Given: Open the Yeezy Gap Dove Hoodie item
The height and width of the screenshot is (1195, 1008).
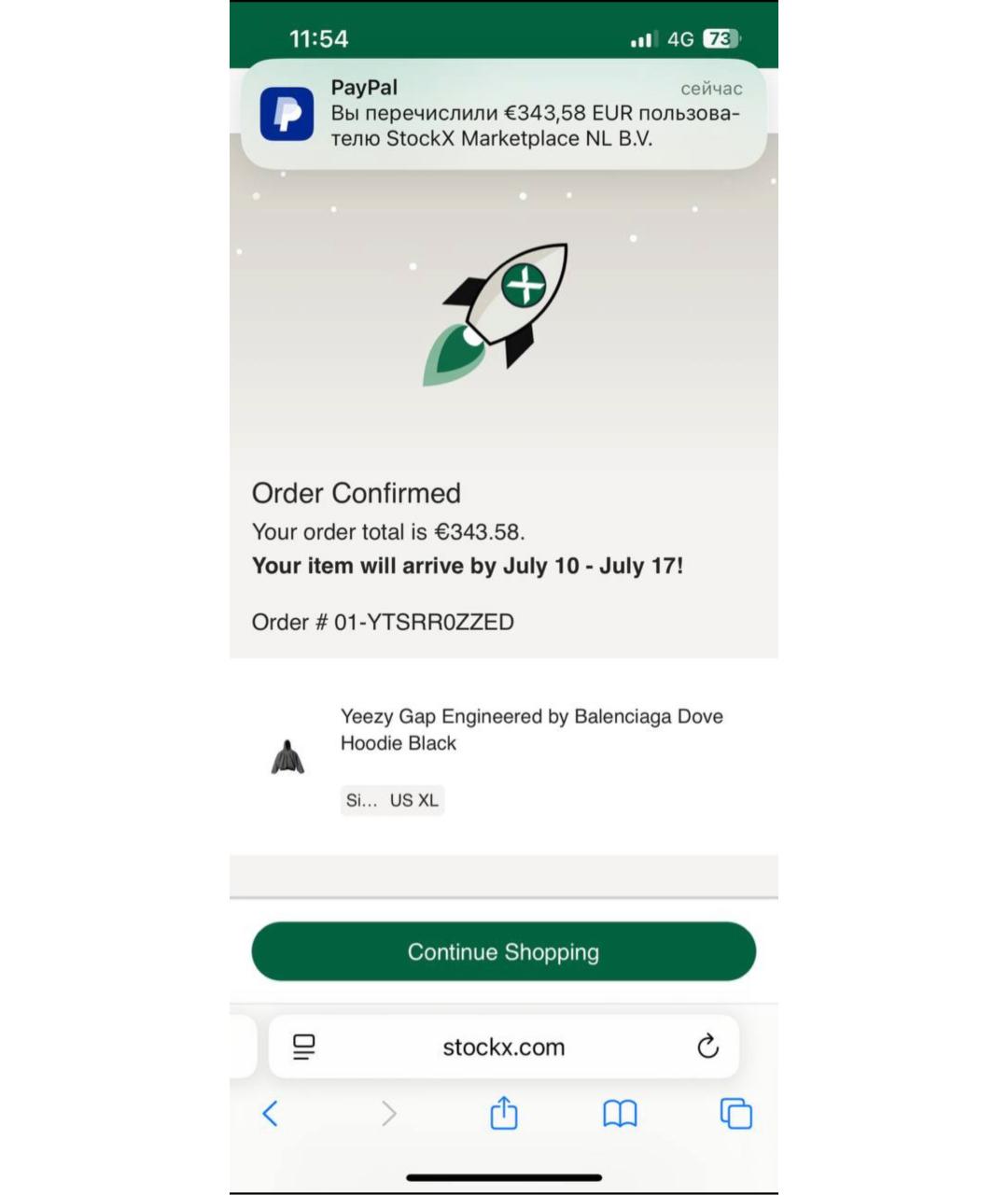Looking at the screenshot, I should (531, 730).
